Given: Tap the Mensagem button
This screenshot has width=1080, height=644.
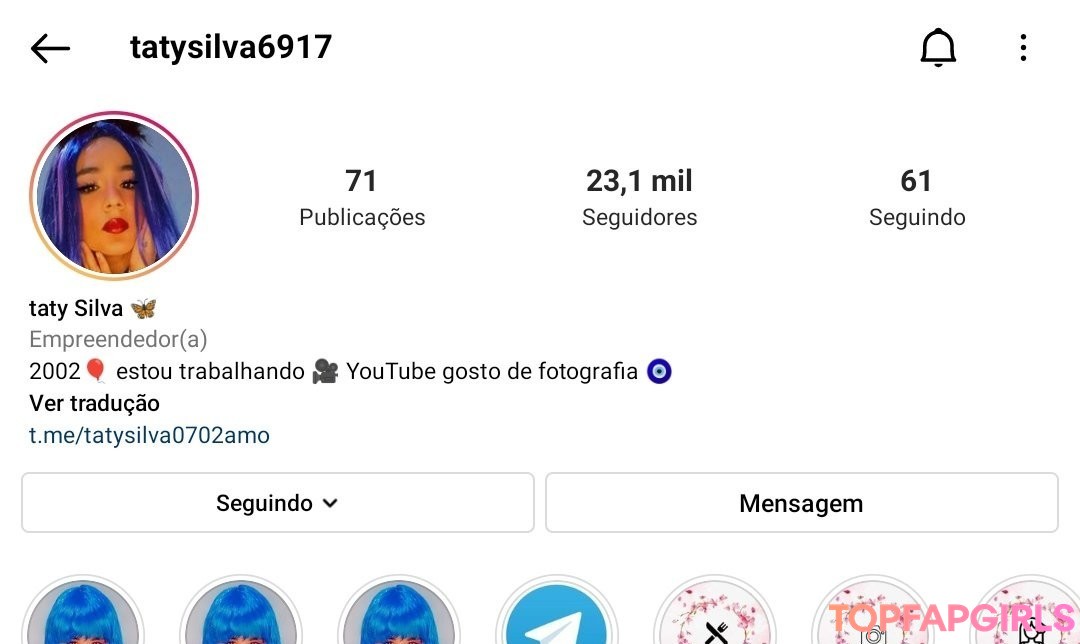Looking at the screenshot, I should (x=801, y=503).
